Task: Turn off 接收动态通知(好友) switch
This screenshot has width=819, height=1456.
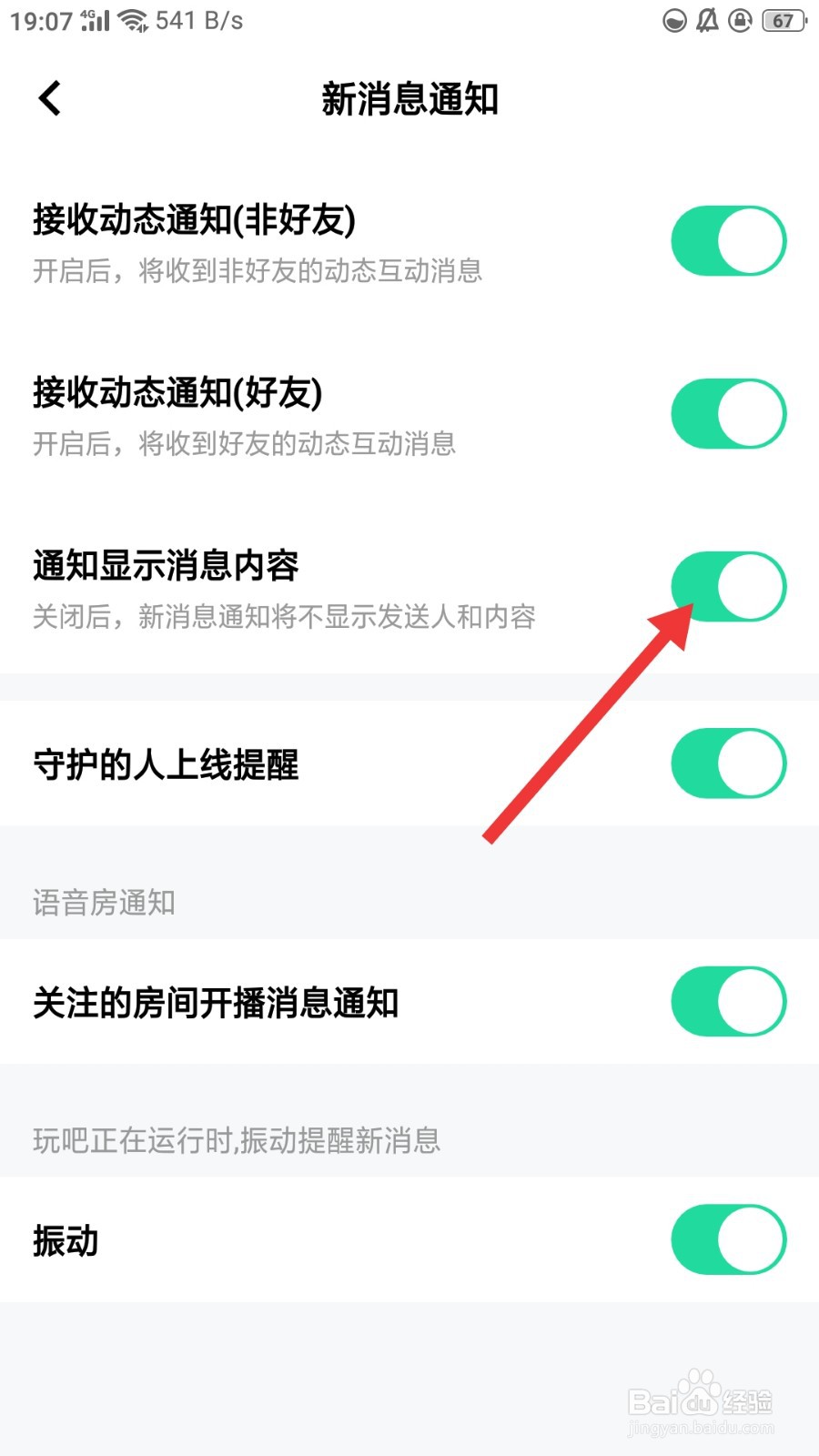Action: click(x=727, y=413)
